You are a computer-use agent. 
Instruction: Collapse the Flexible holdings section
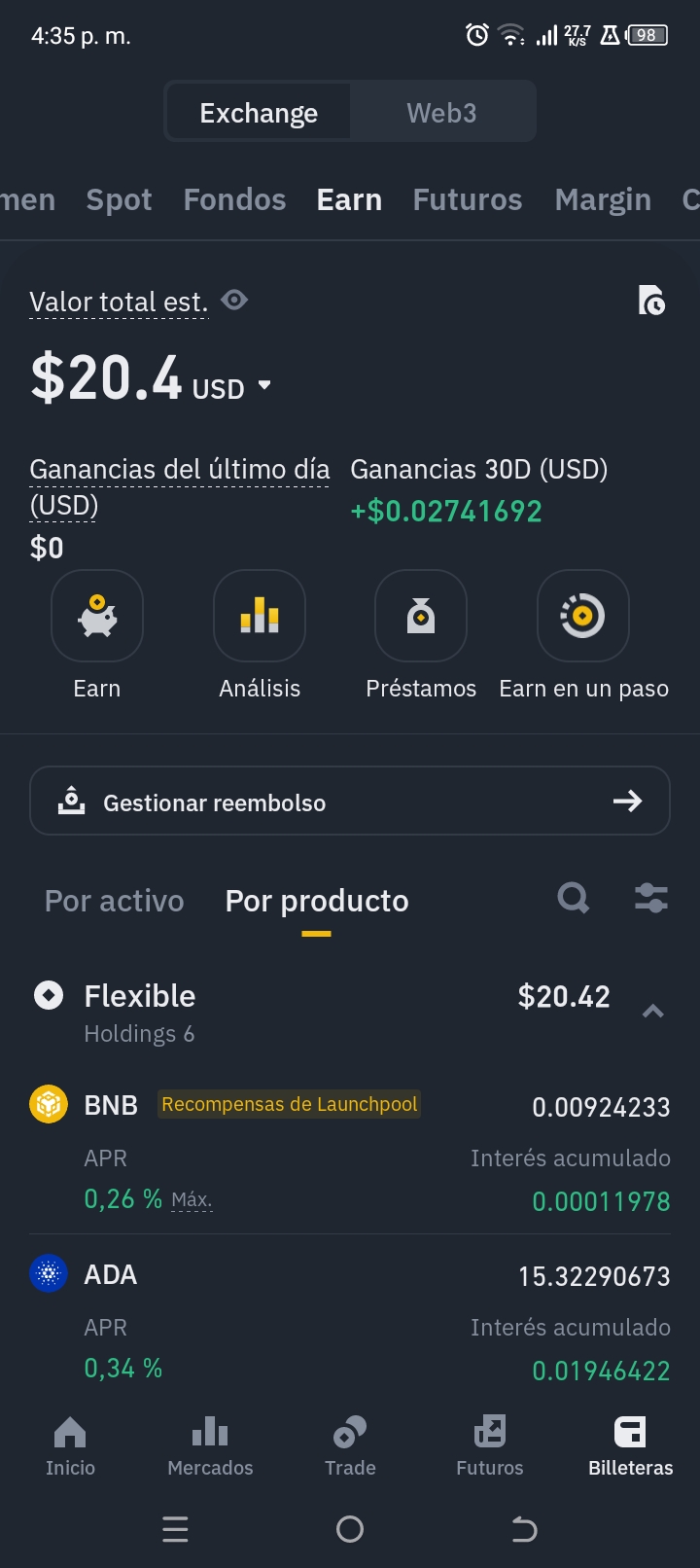653,1012
